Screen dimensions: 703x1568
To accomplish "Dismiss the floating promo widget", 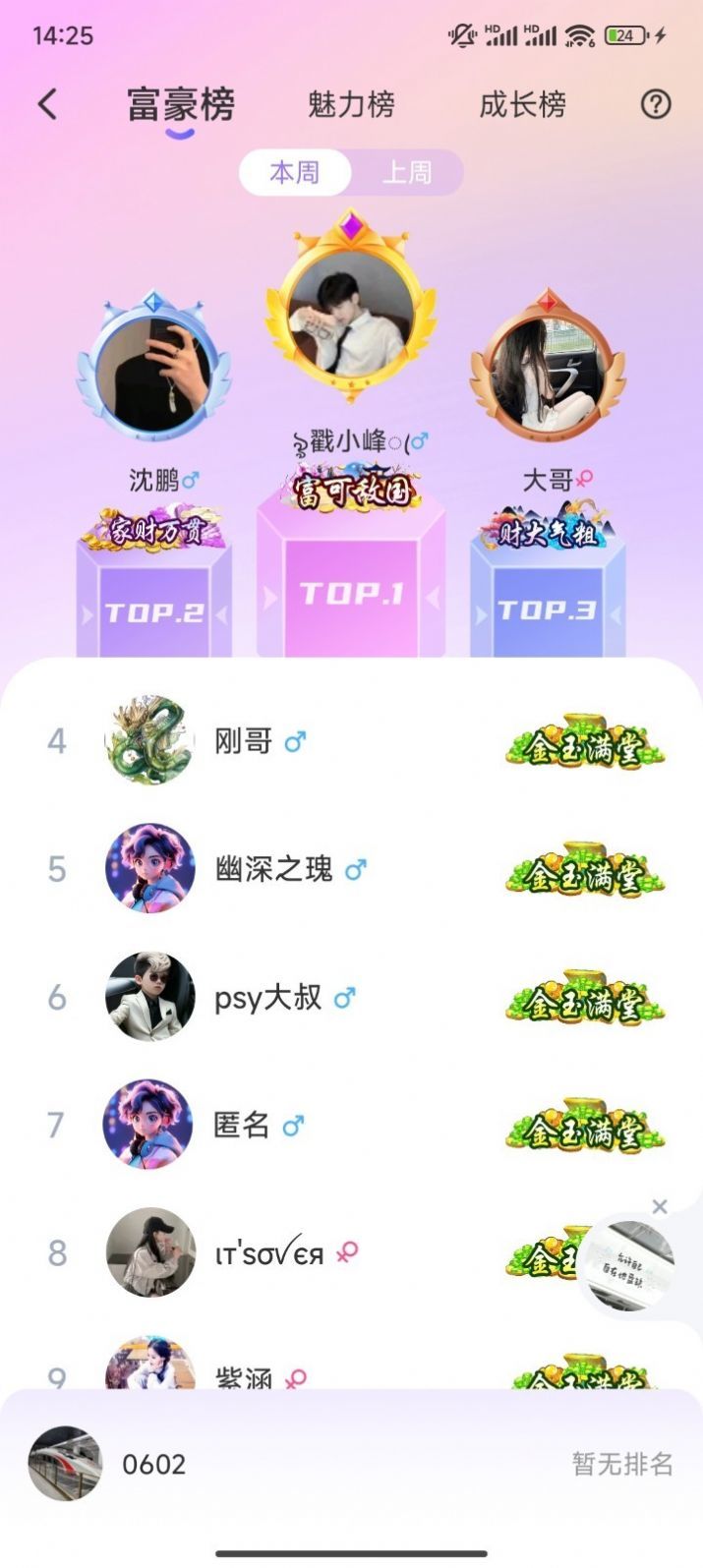I will tap(660, 1206).
